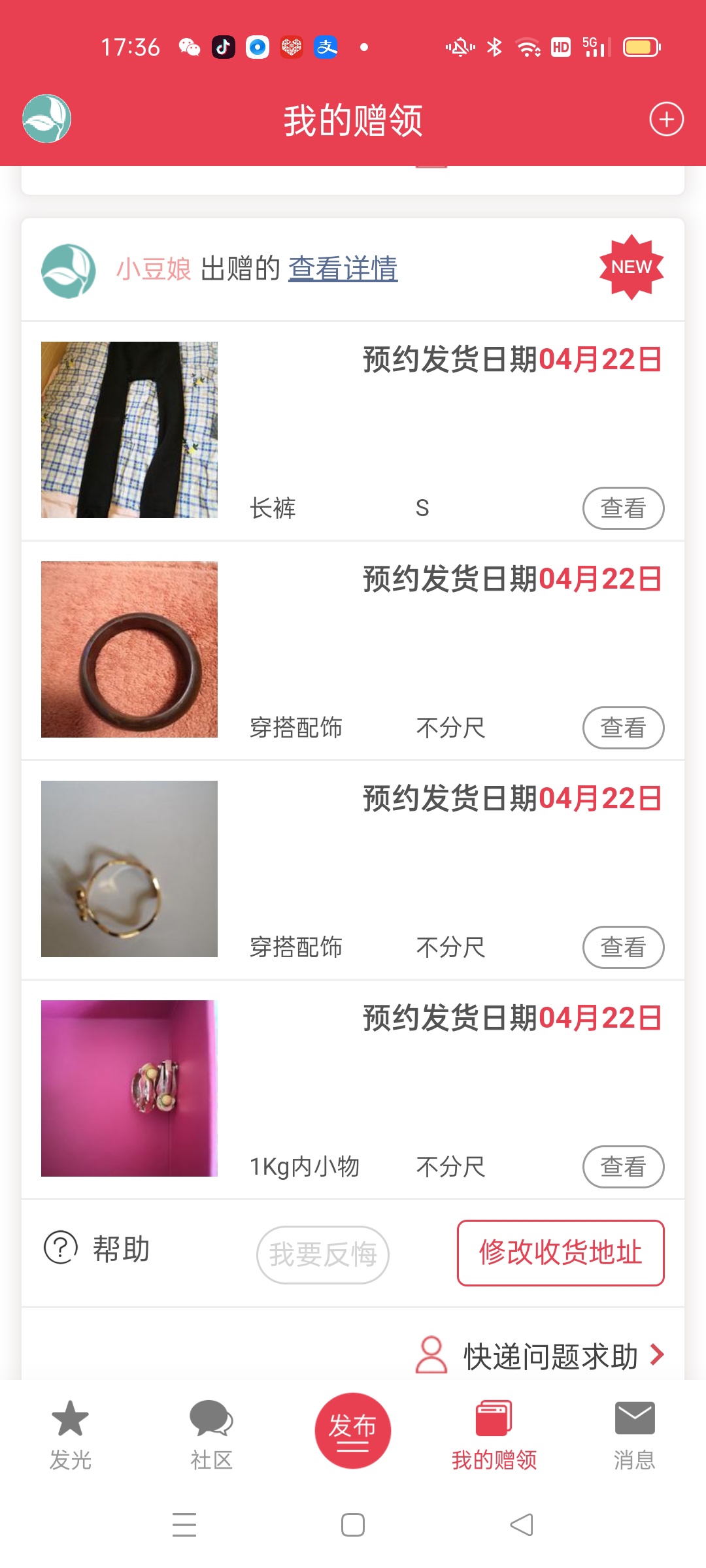Switch to the 发光 tab
Screen dimensions: 706x1568
[70, 1435]
